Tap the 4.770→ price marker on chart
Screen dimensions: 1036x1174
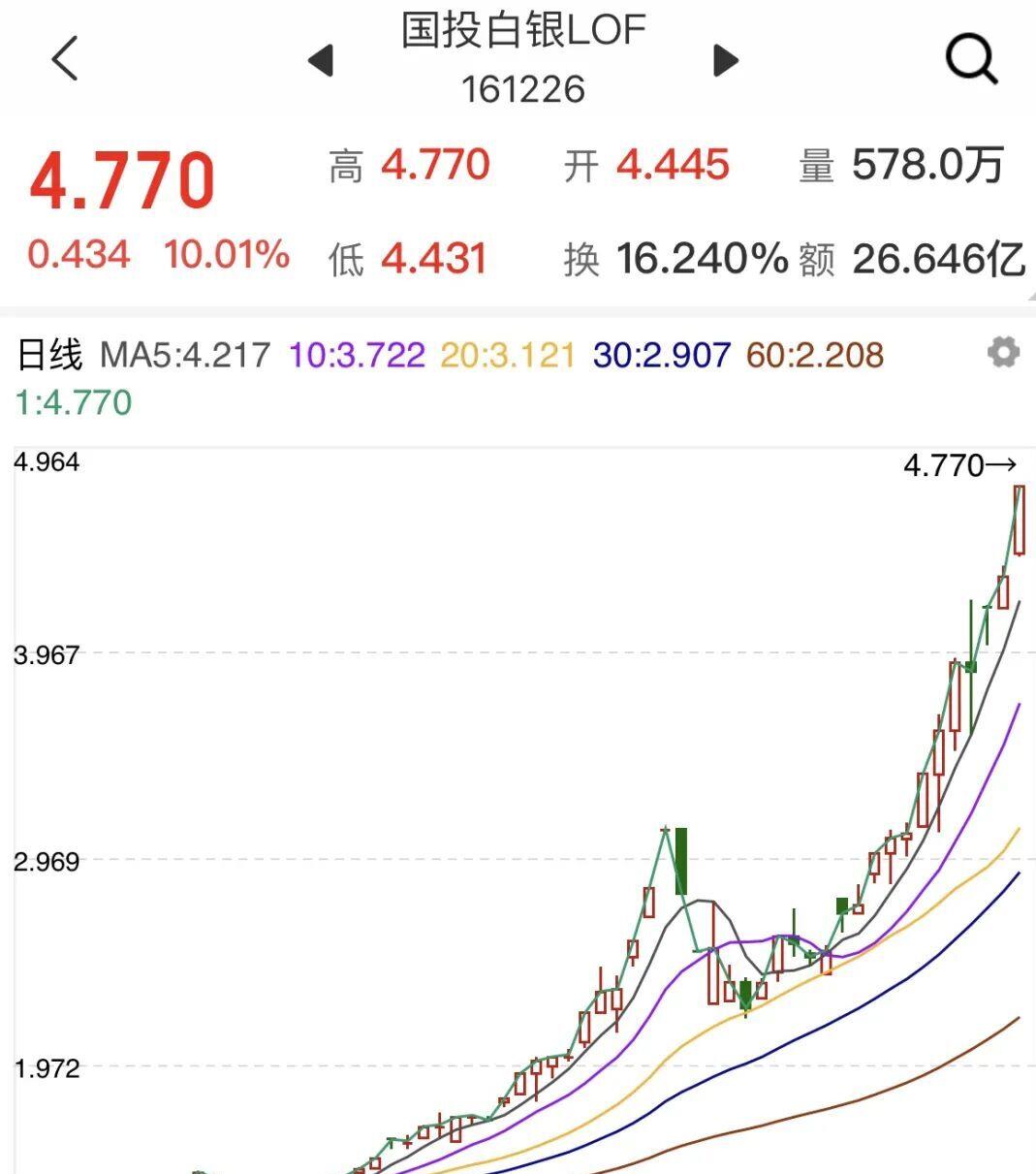tap(959, 466)
